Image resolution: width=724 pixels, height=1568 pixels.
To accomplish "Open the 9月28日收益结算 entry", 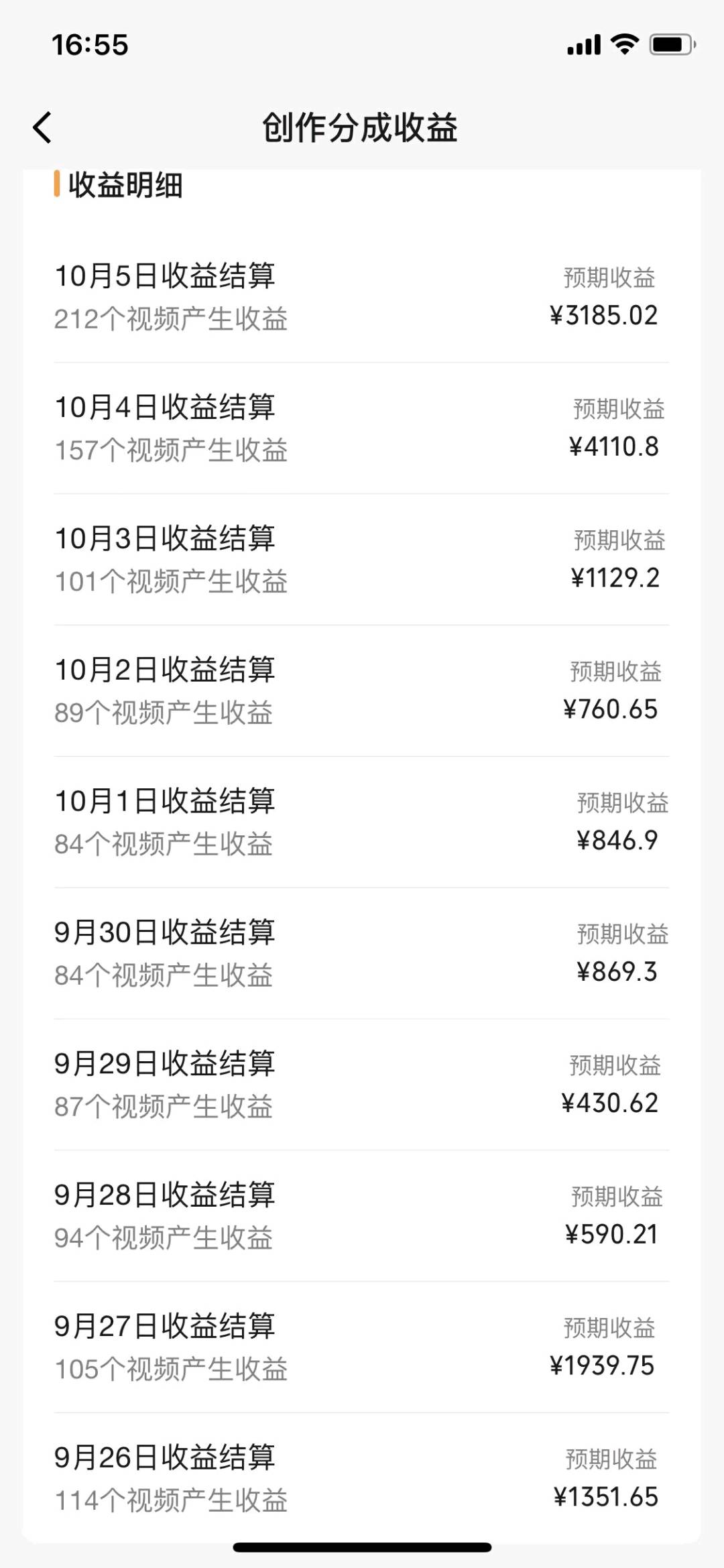I will tap(362, 1217).
